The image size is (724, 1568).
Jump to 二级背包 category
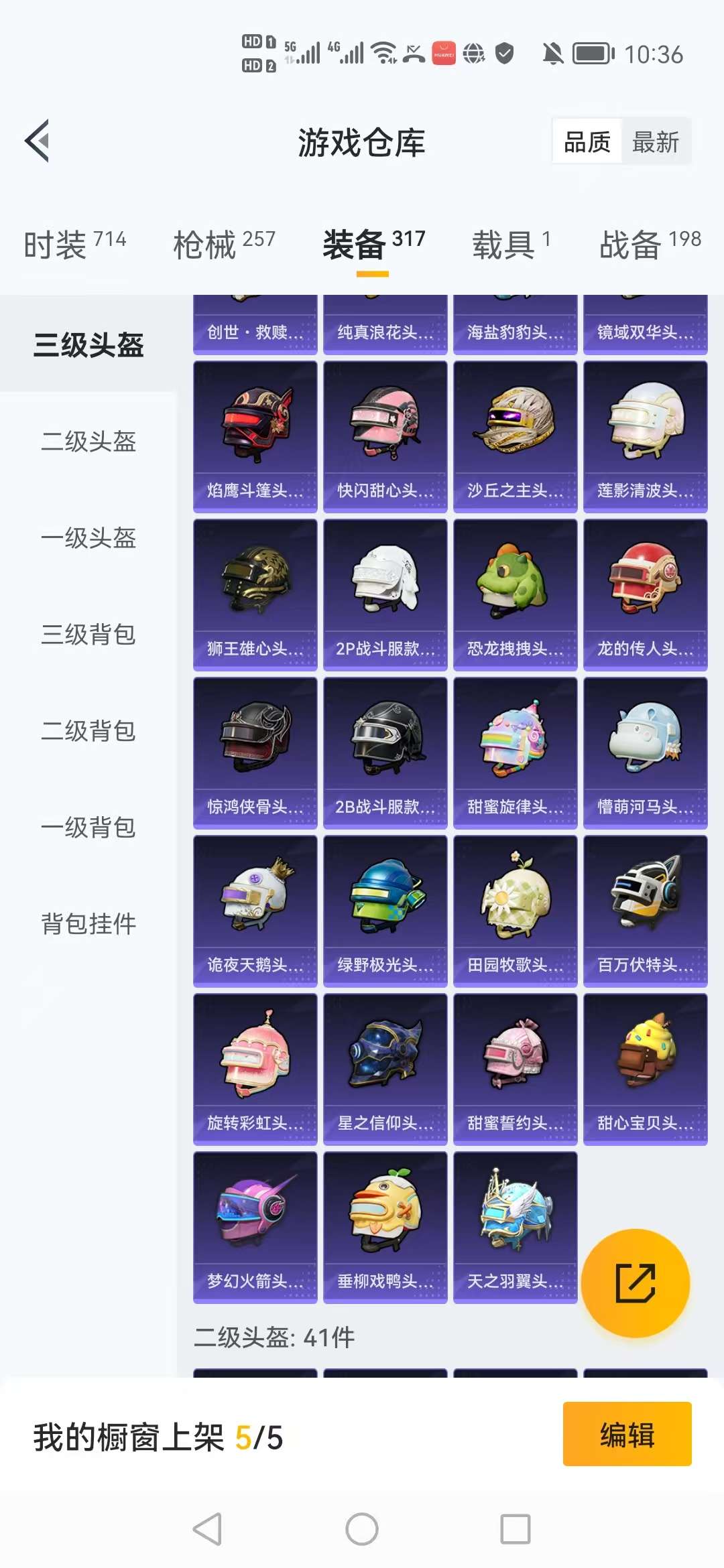coord(88,731)
